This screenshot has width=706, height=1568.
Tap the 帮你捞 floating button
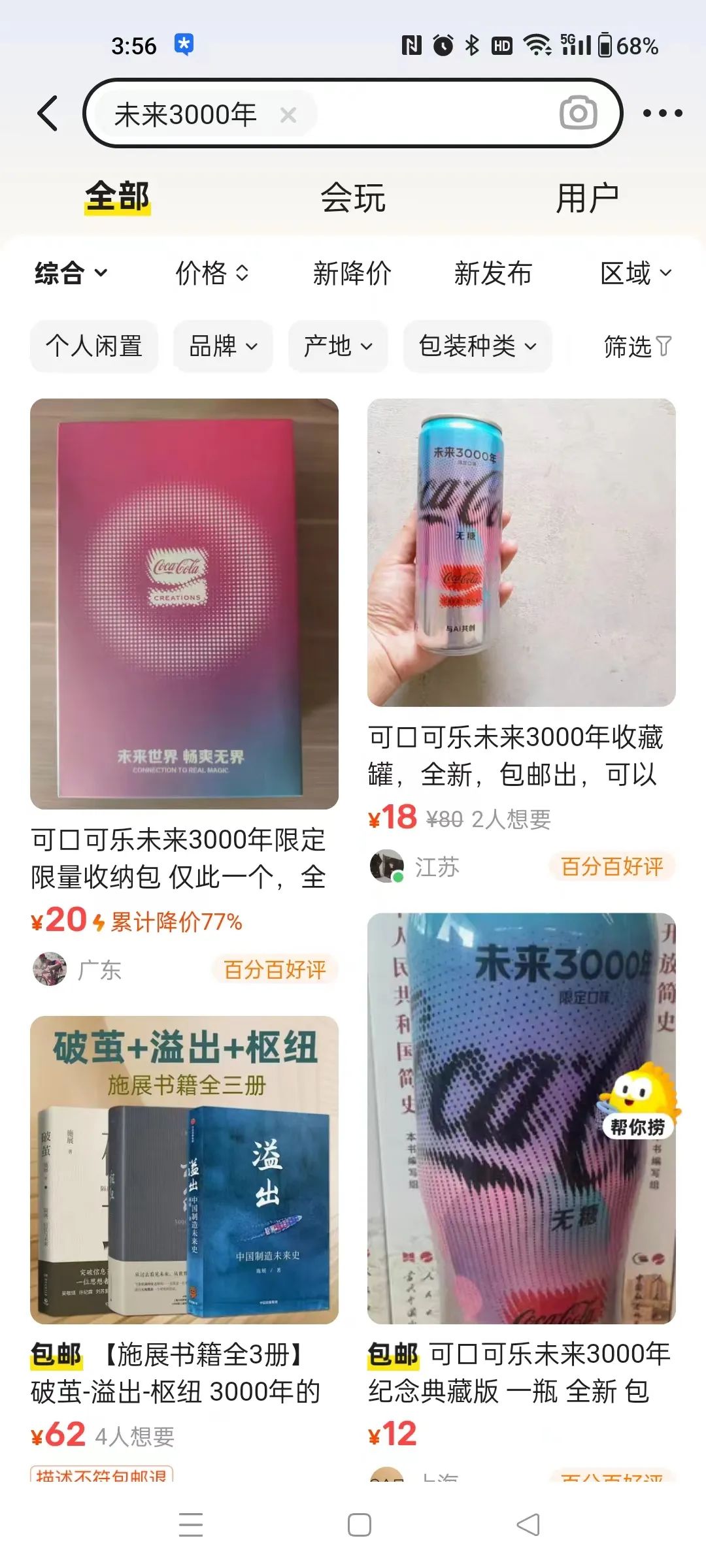tap(638, 1102)
